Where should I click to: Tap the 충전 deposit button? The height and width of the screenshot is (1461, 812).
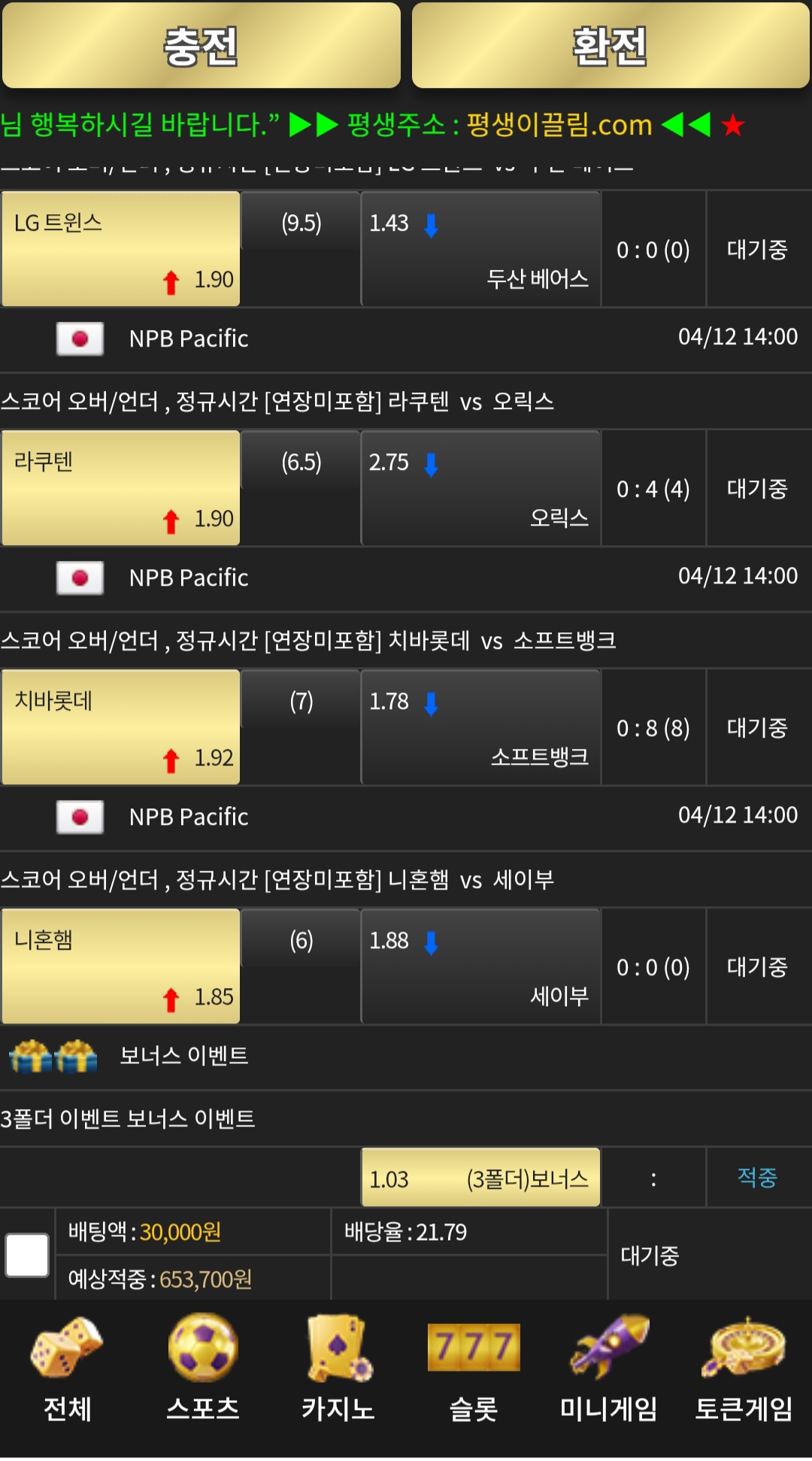coord(201,45)
